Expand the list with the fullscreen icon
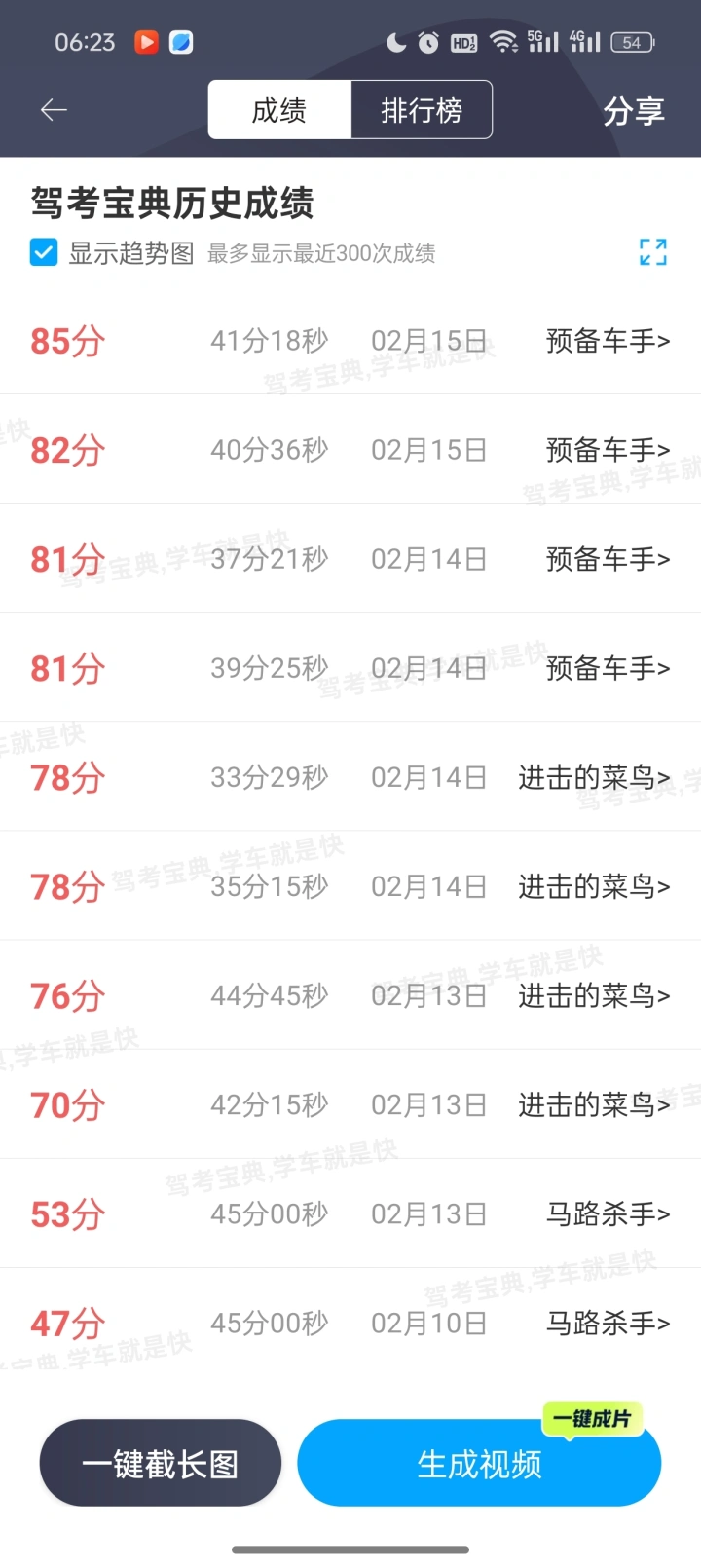The height and width of the screenshot is (1568, 701). point(653,251)
